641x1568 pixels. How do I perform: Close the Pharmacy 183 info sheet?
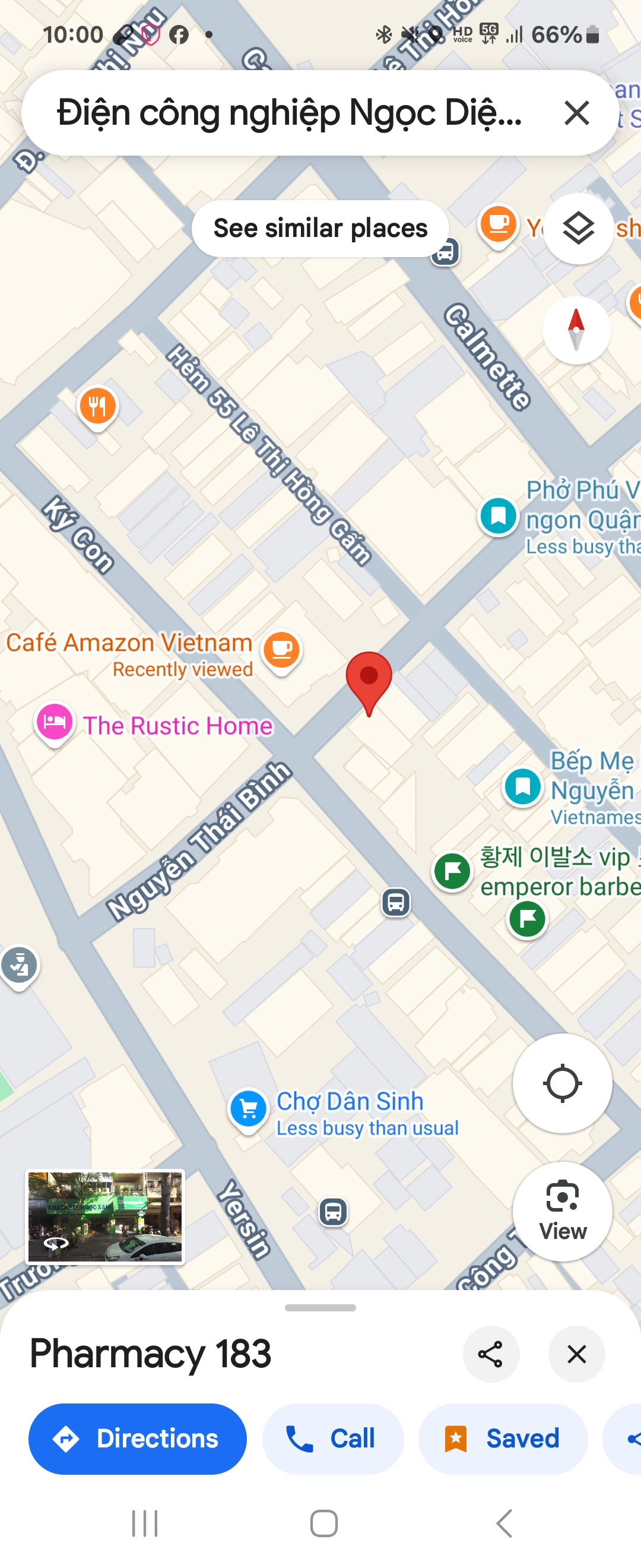point(576,1354)
